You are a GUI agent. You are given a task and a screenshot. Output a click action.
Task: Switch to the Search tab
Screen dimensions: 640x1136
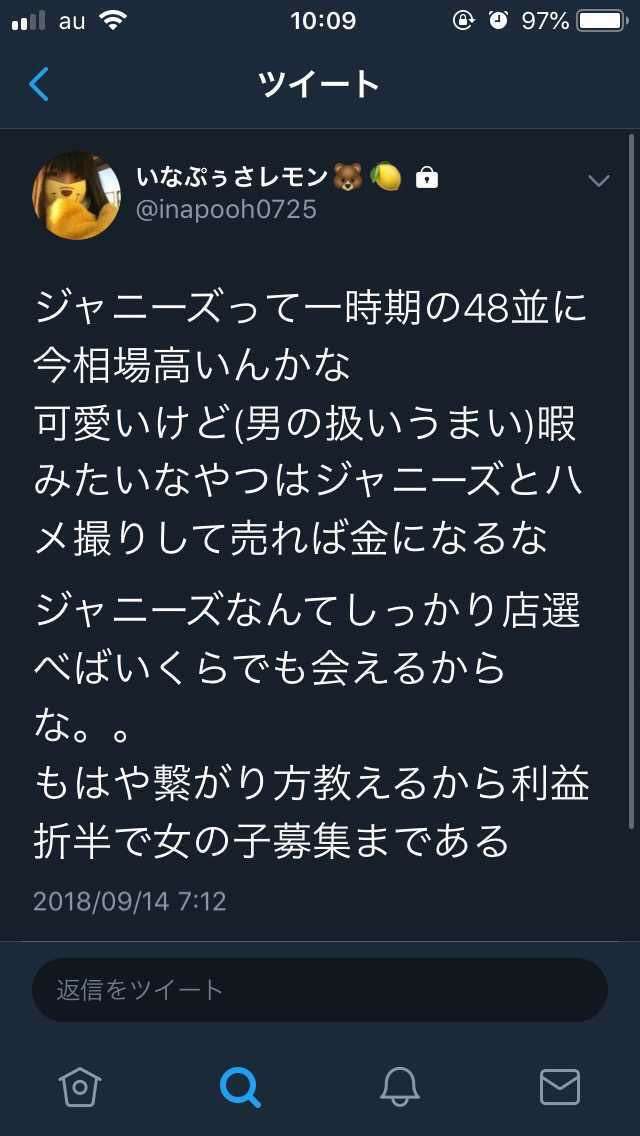pyautogui.click(x=240, y=1085)
